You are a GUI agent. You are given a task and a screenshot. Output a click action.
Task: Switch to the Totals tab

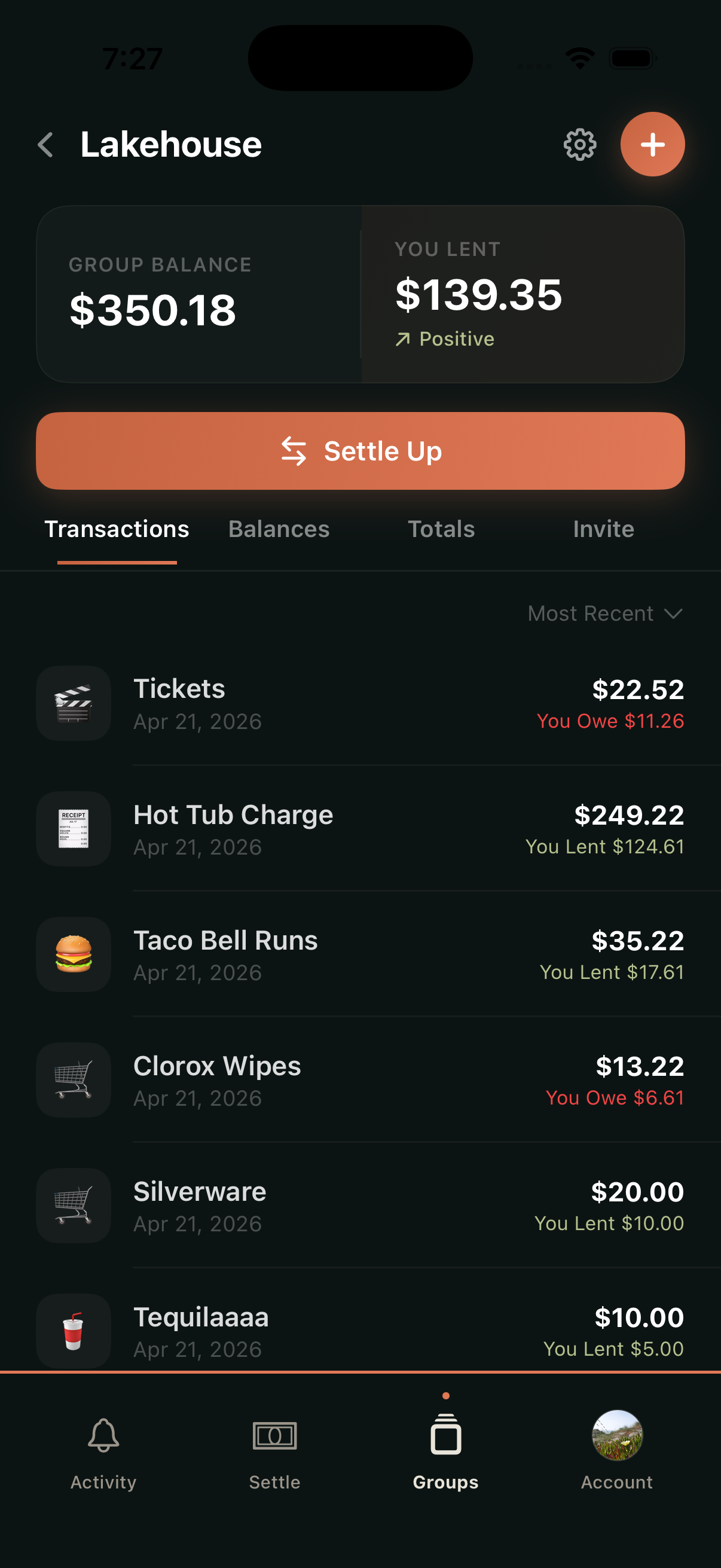pyautogui.click(x=442, y=530)
